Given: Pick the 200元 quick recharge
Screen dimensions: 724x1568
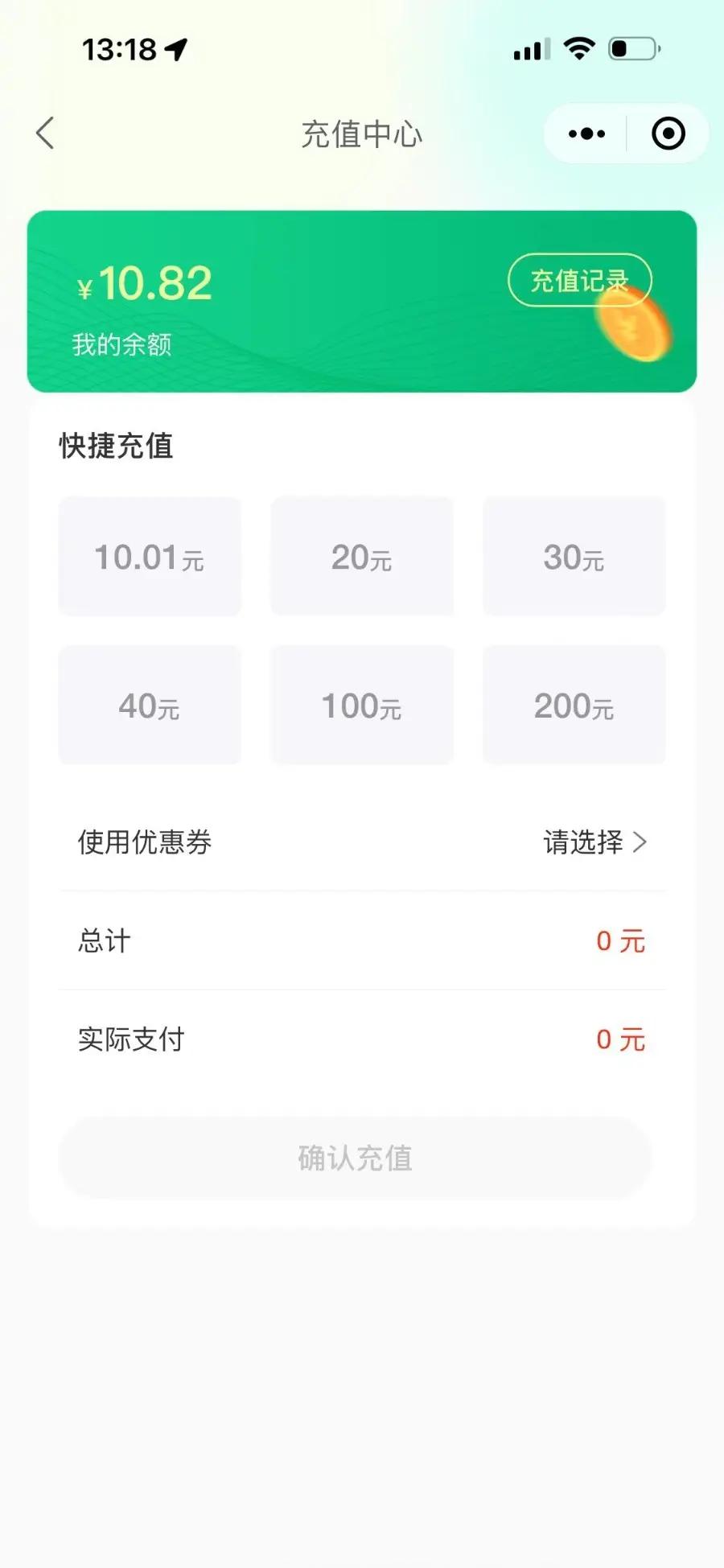Looking at the screenshot, I should coord(574,705).
